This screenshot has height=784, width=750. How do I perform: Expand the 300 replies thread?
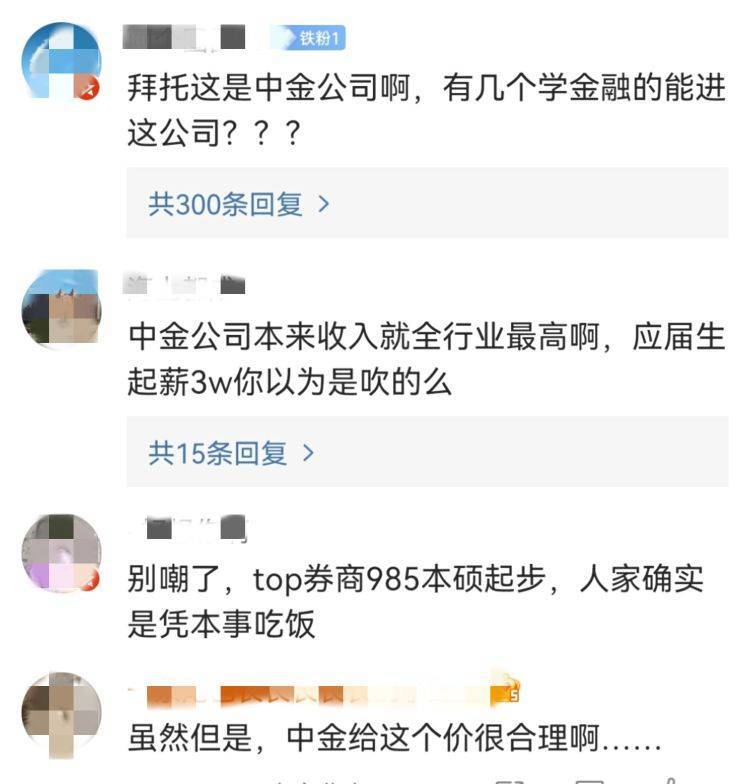(x=239, y=204)
